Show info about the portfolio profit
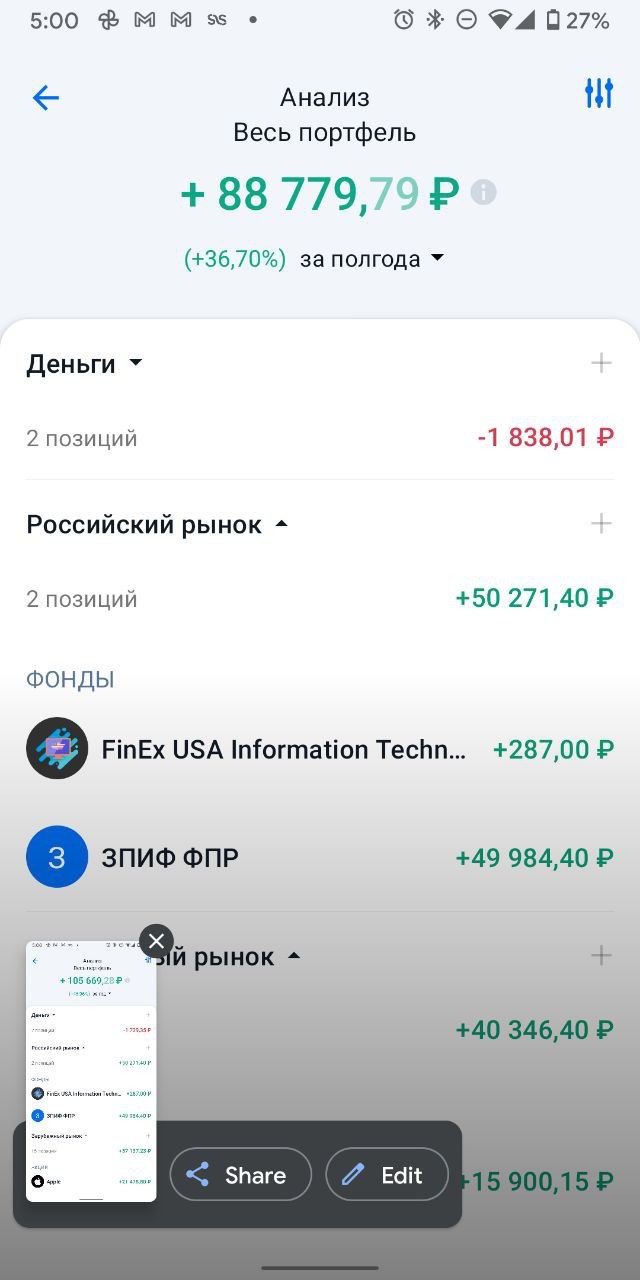This screenshot has height=1280, width=640. [x=483, y=192]
